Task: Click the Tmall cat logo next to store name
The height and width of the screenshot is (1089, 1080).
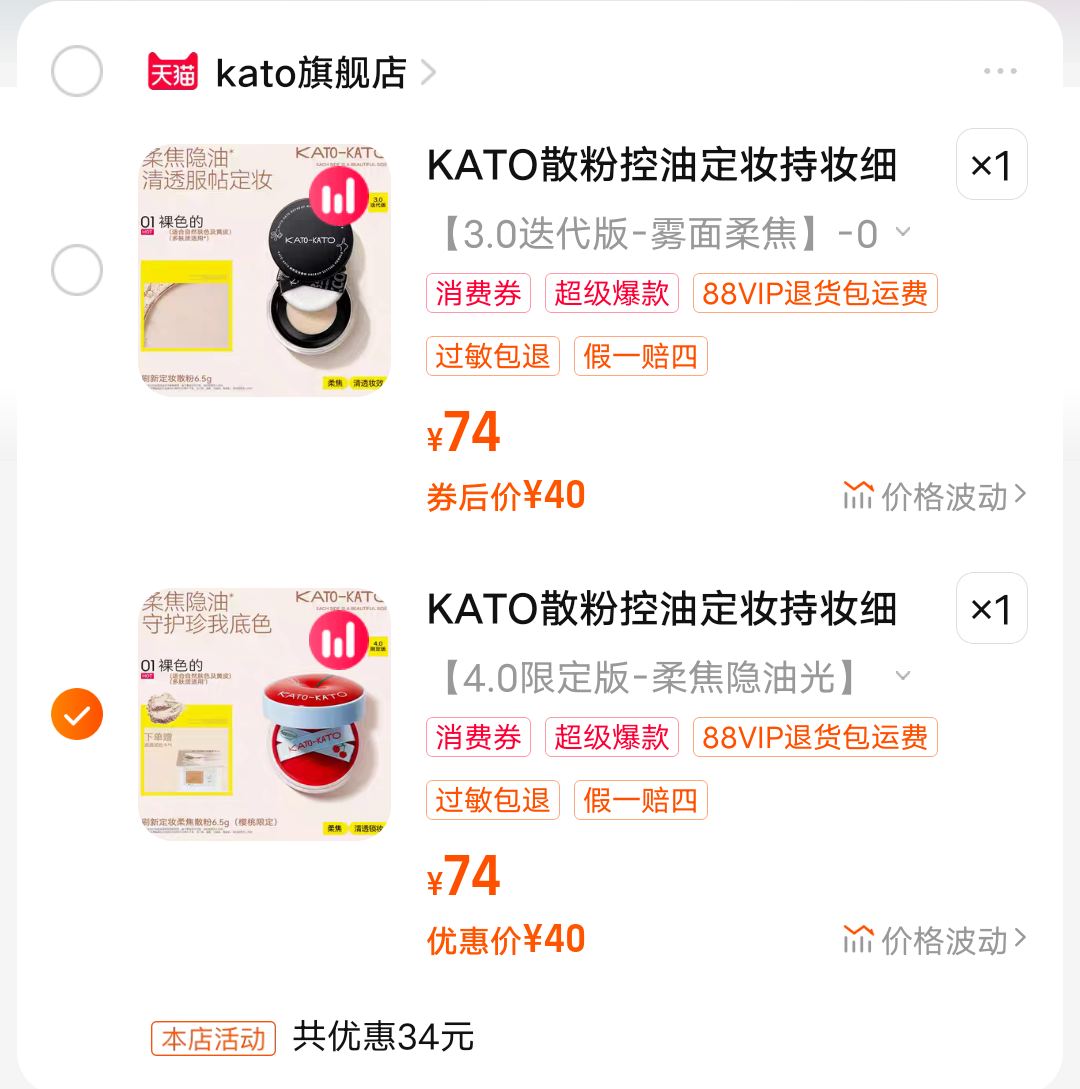Action: click(x=176, y=71)
